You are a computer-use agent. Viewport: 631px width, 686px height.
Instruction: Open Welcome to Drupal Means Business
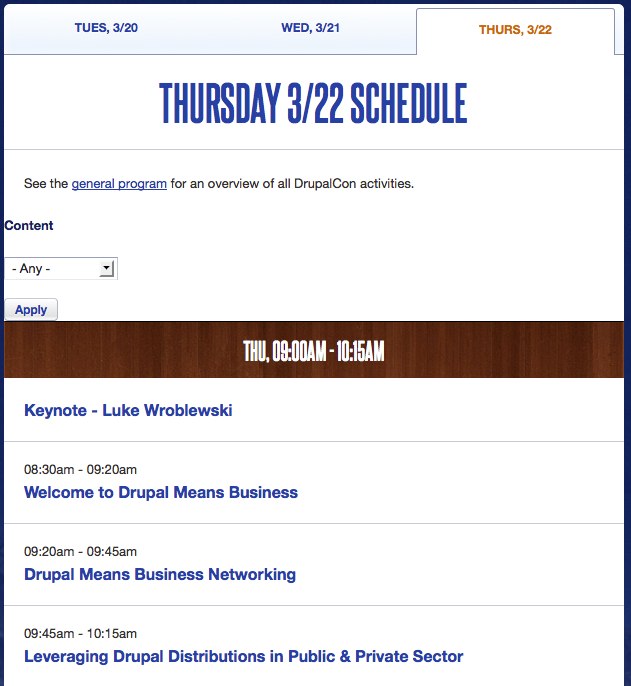click(161, 492)
